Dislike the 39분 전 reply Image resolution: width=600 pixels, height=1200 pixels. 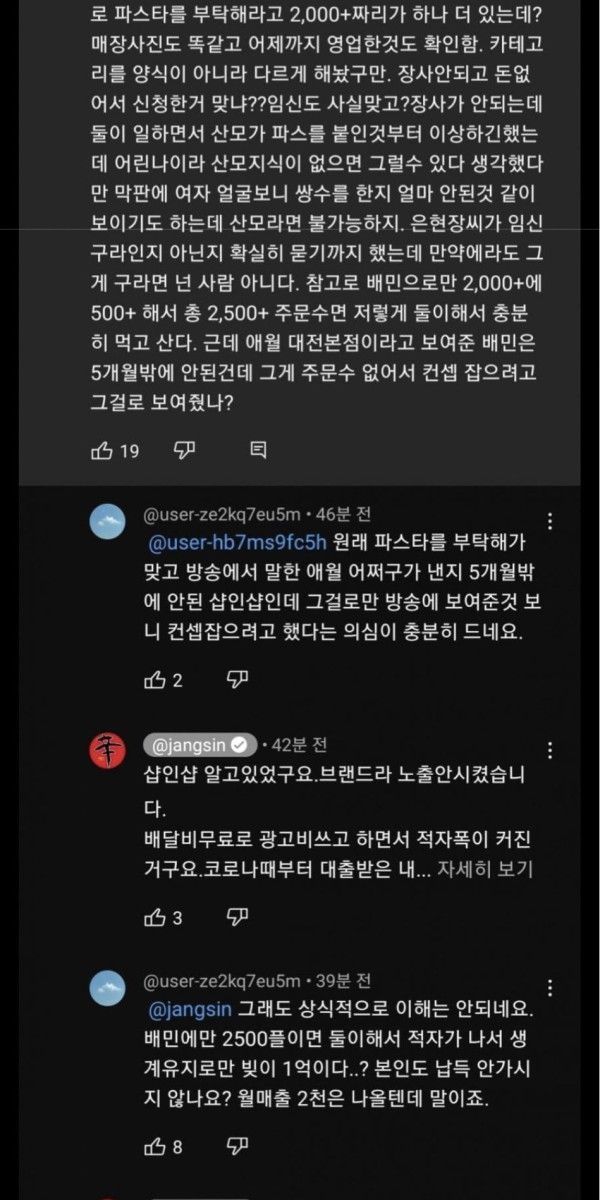coord(236,1146)
